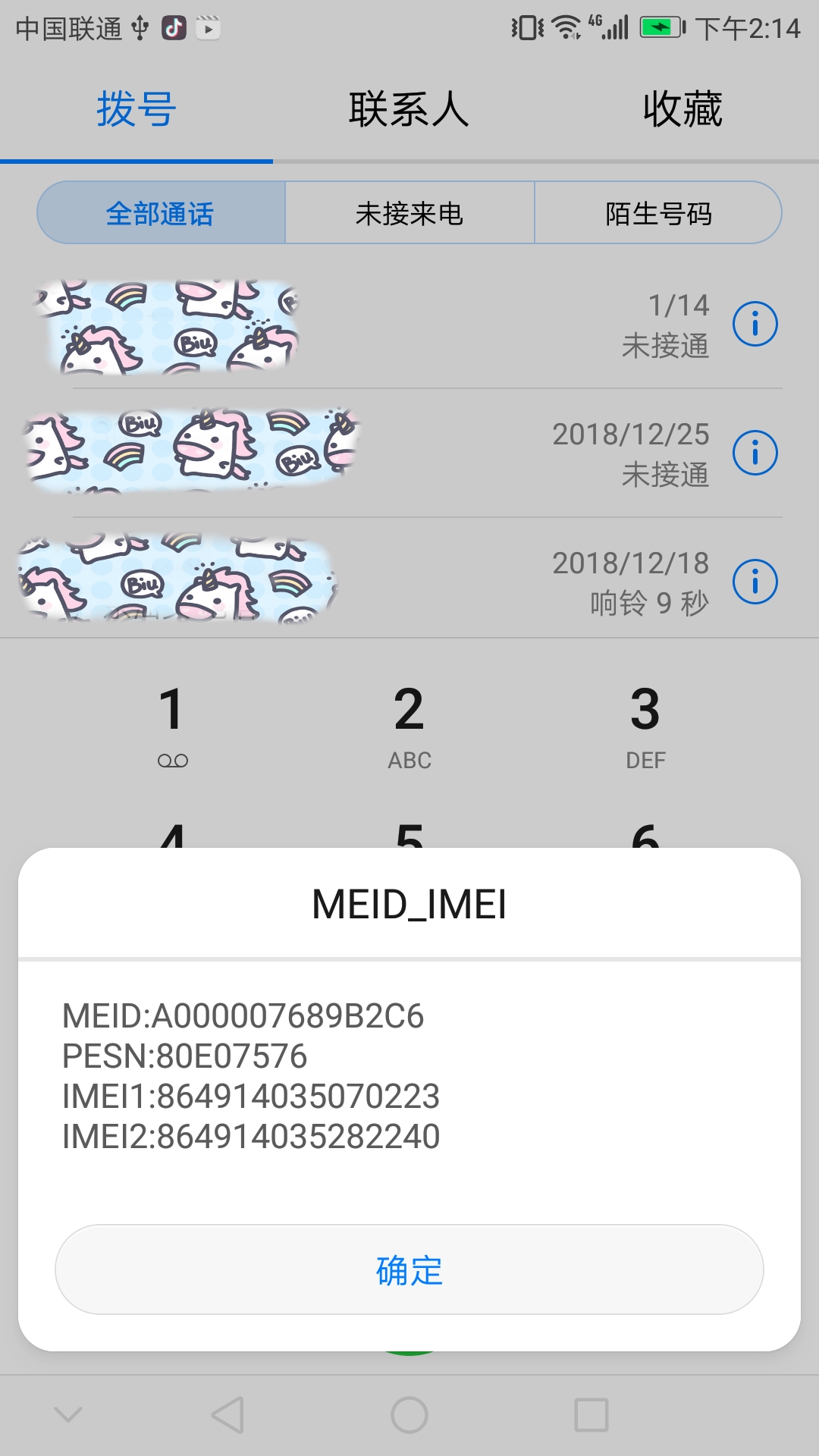View details of the 2018/12/18 call
819x1456 pixels.
point(755,582)
